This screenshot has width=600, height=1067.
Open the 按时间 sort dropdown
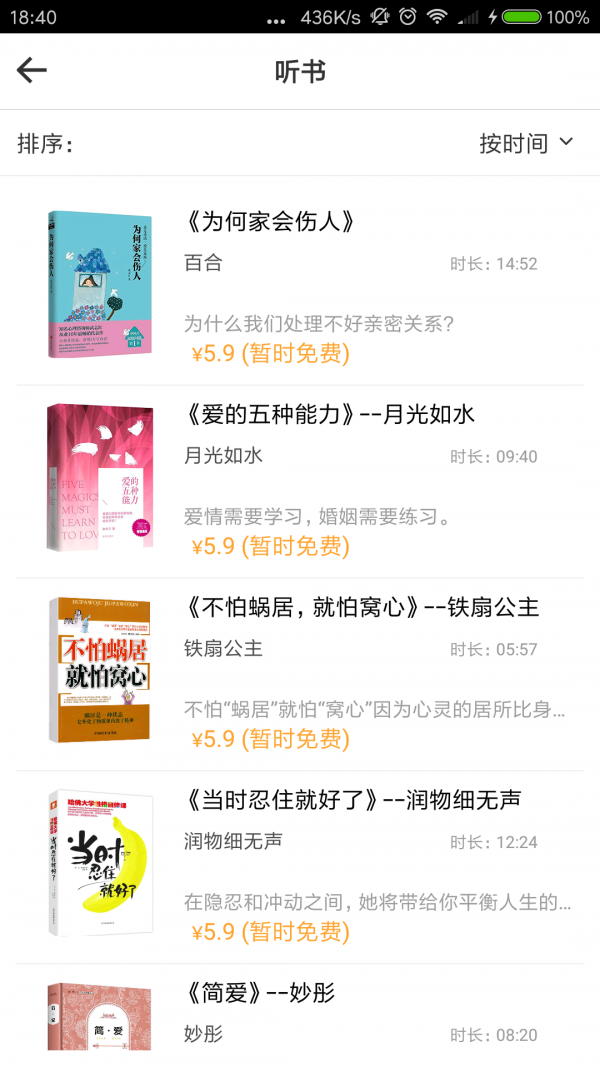526,143
